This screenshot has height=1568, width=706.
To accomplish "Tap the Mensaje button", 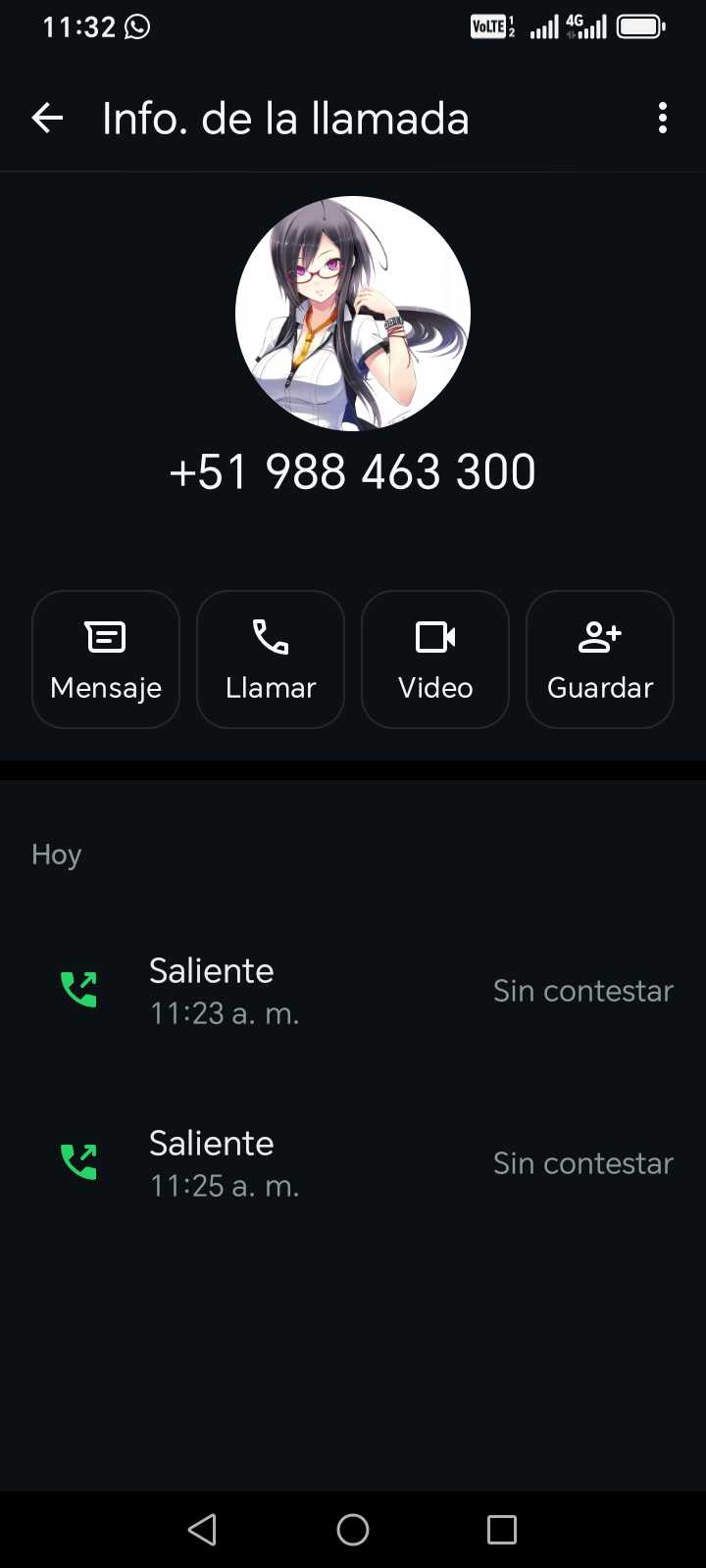I will [x=106, y=660].
